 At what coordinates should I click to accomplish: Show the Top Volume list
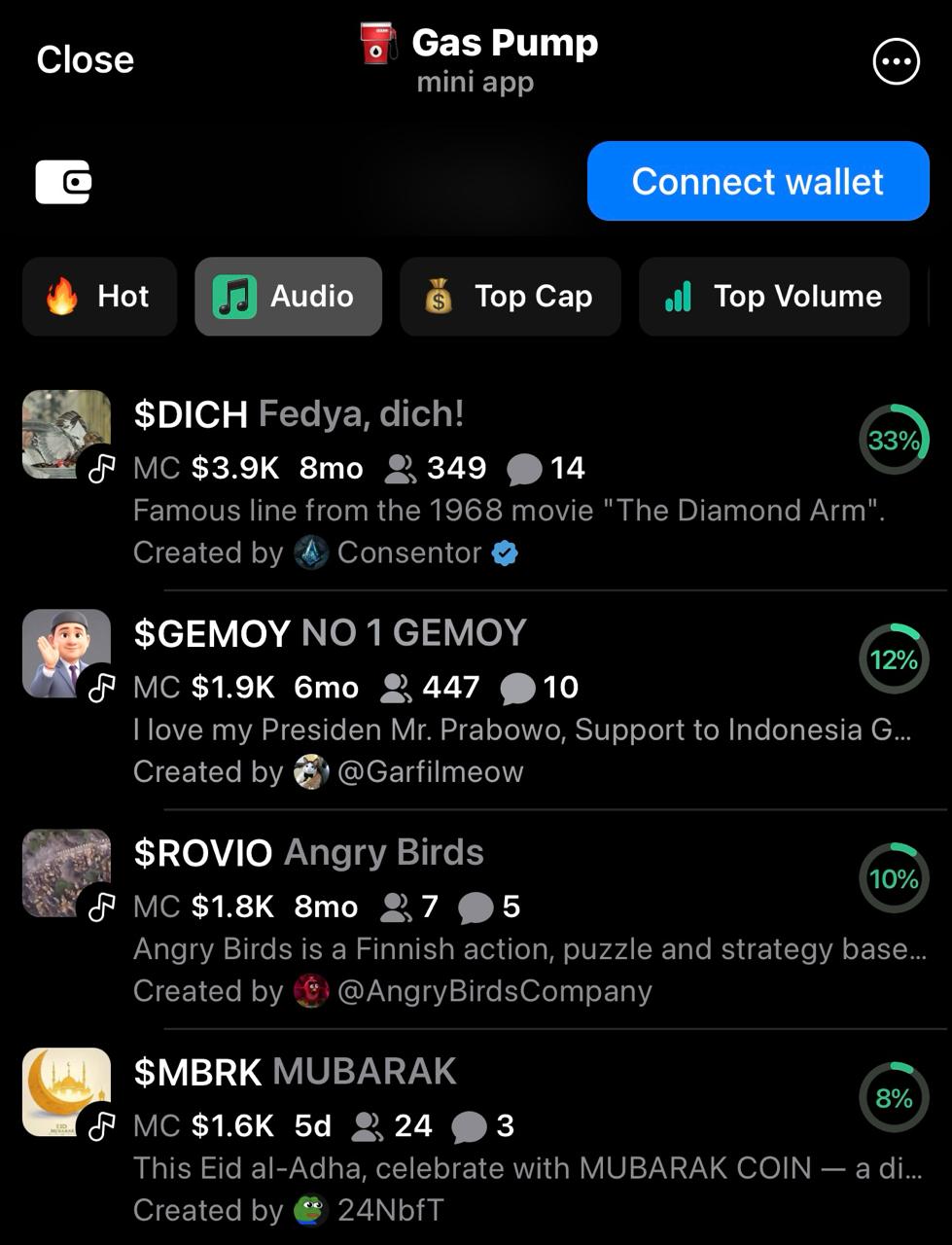[774, 297]
